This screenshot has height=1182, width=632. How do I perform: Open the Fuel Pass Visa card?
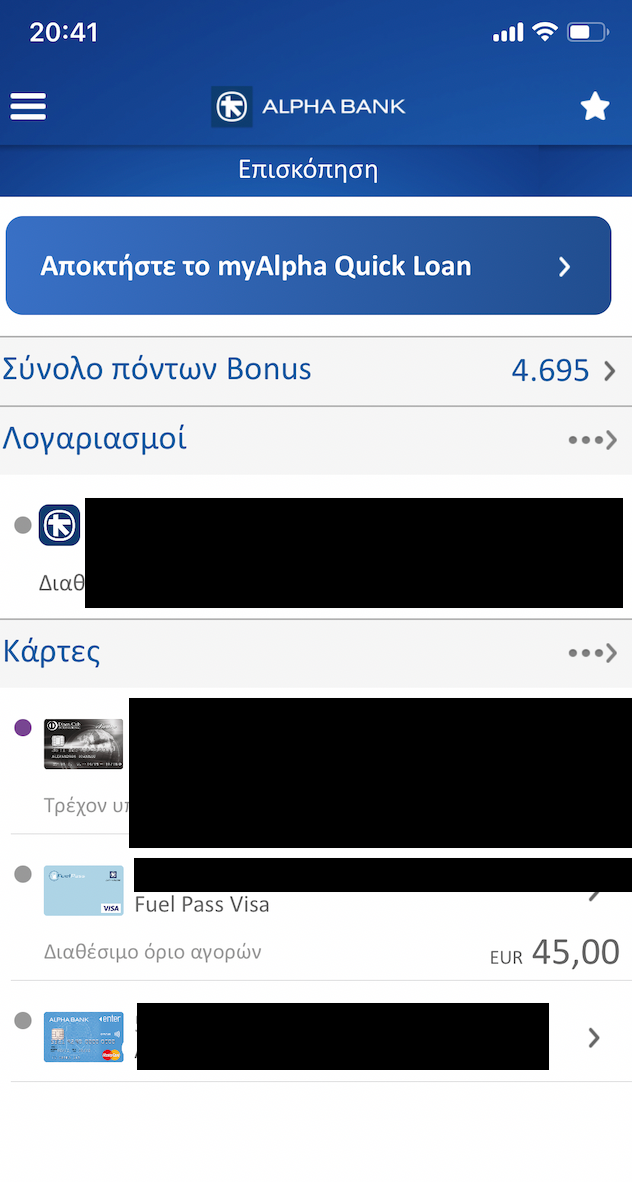pos(316,907)
